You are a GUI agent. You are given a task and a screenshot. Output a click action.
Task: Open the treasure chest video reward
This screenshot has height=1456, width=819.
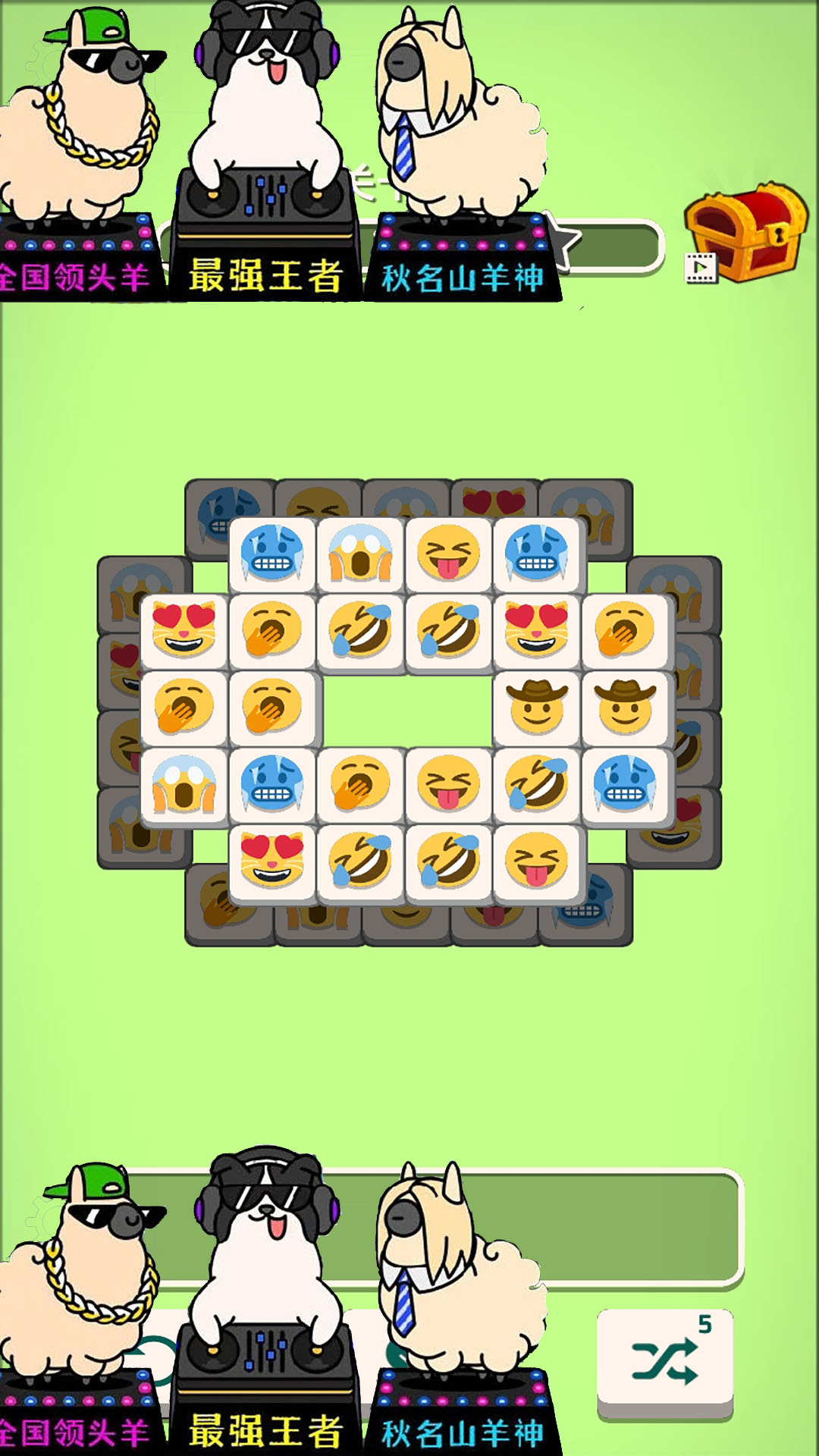pos(745,235)
